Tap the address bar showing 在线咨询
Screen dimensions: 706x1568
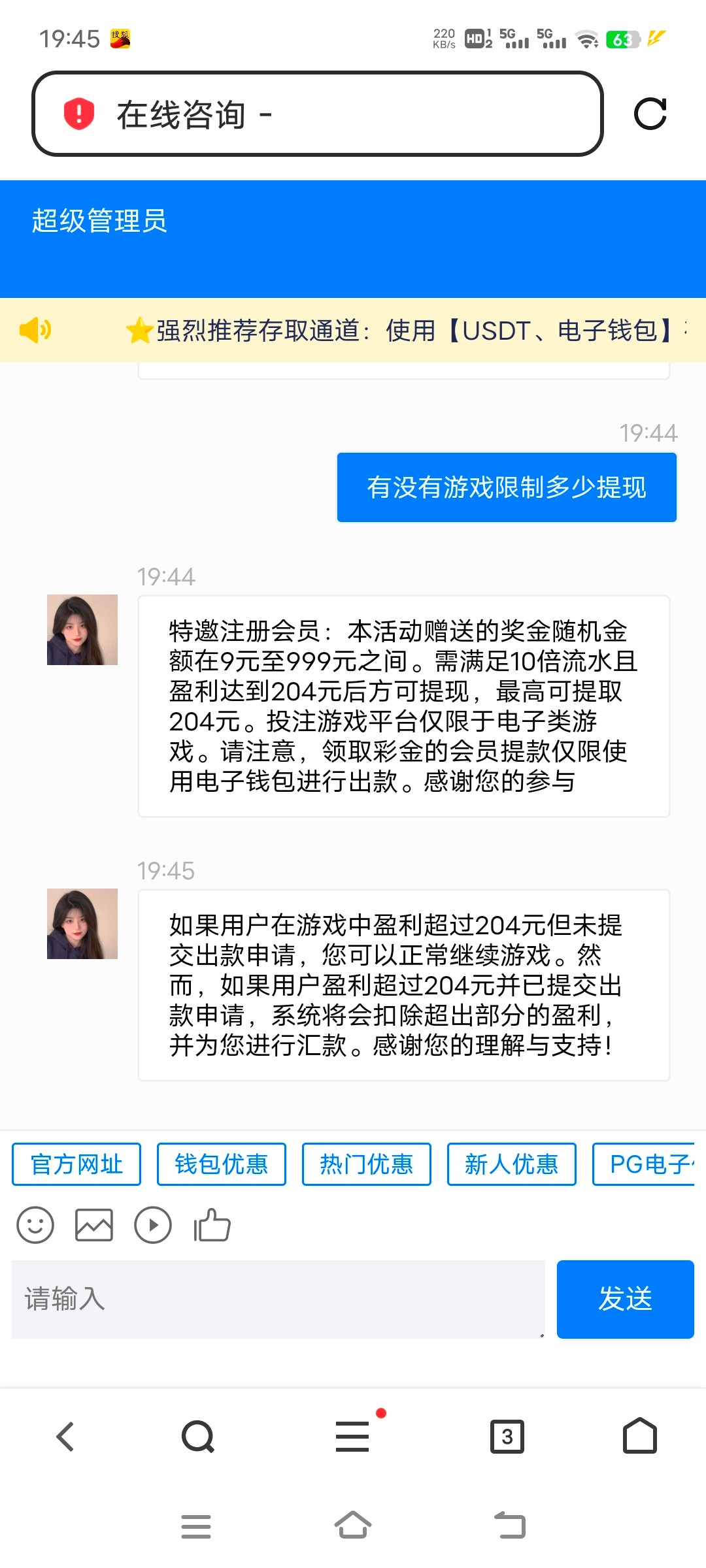[317, 114]
